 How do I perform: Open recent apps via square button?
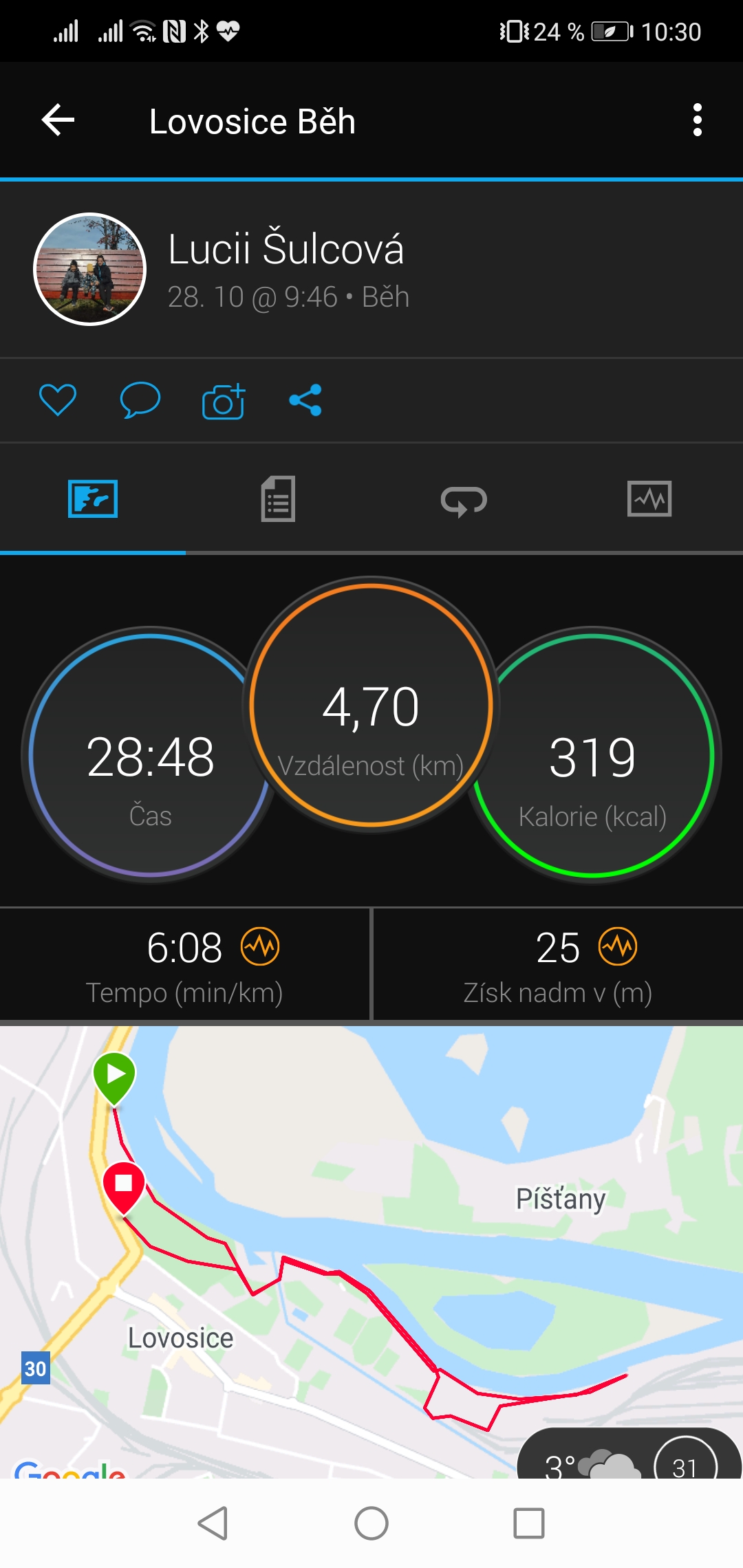click(529, 1523)
